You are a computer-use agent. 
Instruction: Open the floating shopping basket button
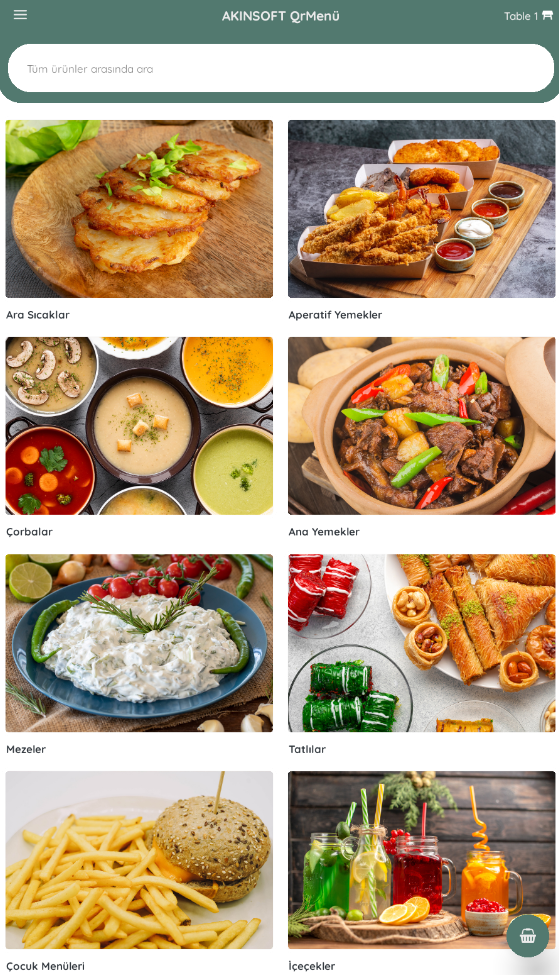[528, 936]
